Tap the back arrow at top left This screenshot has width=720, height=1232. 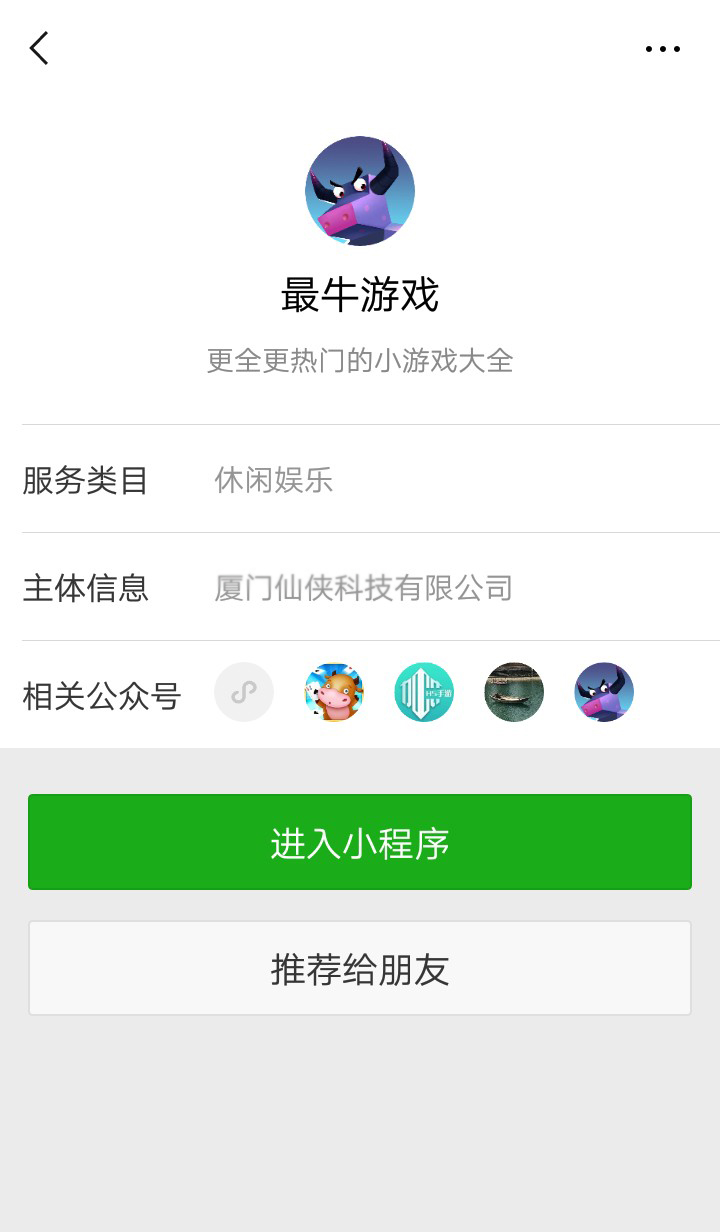pos(38,47)
